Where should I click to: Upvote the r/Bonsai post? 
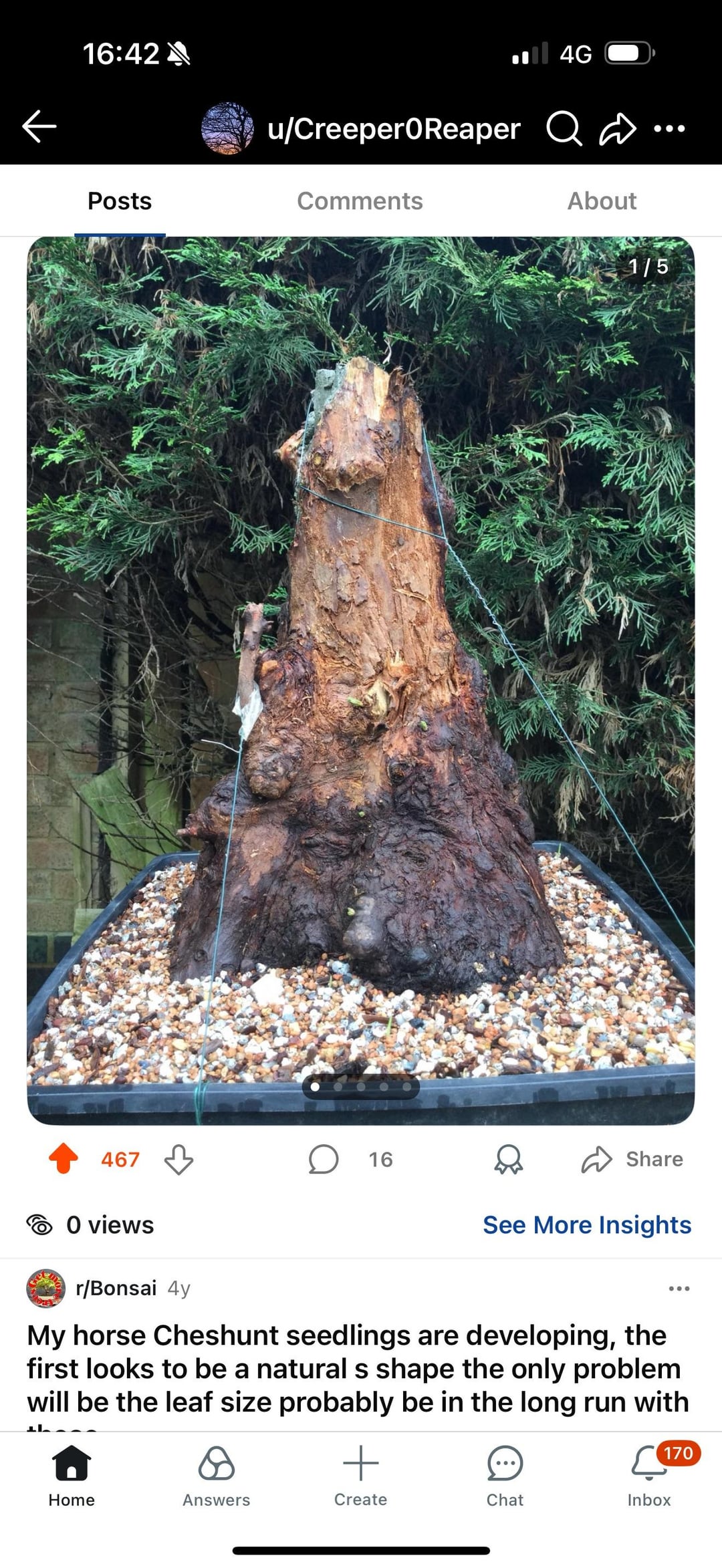(x=64, y=1158)
